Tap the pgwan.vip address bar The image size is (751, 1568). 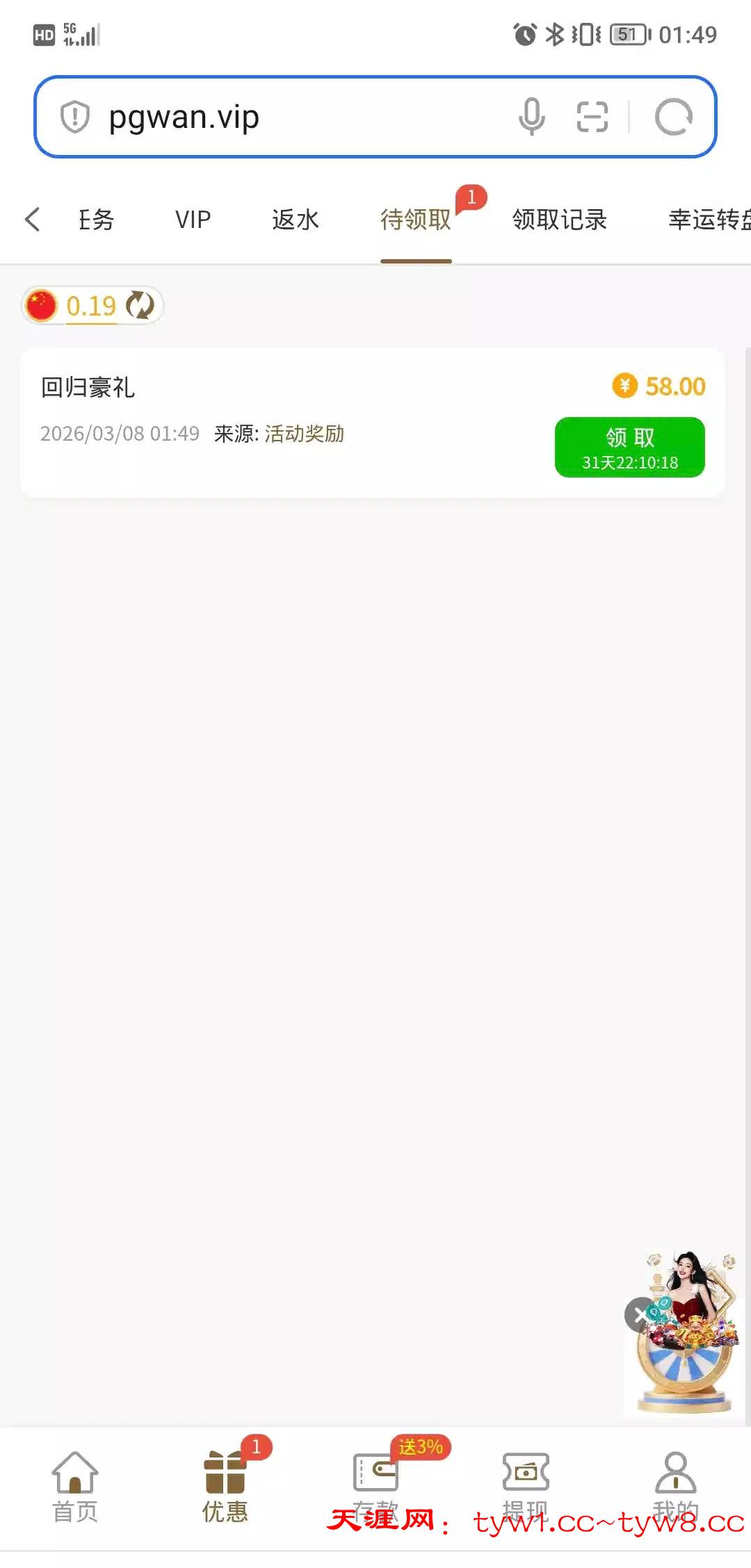click(278, 117)
